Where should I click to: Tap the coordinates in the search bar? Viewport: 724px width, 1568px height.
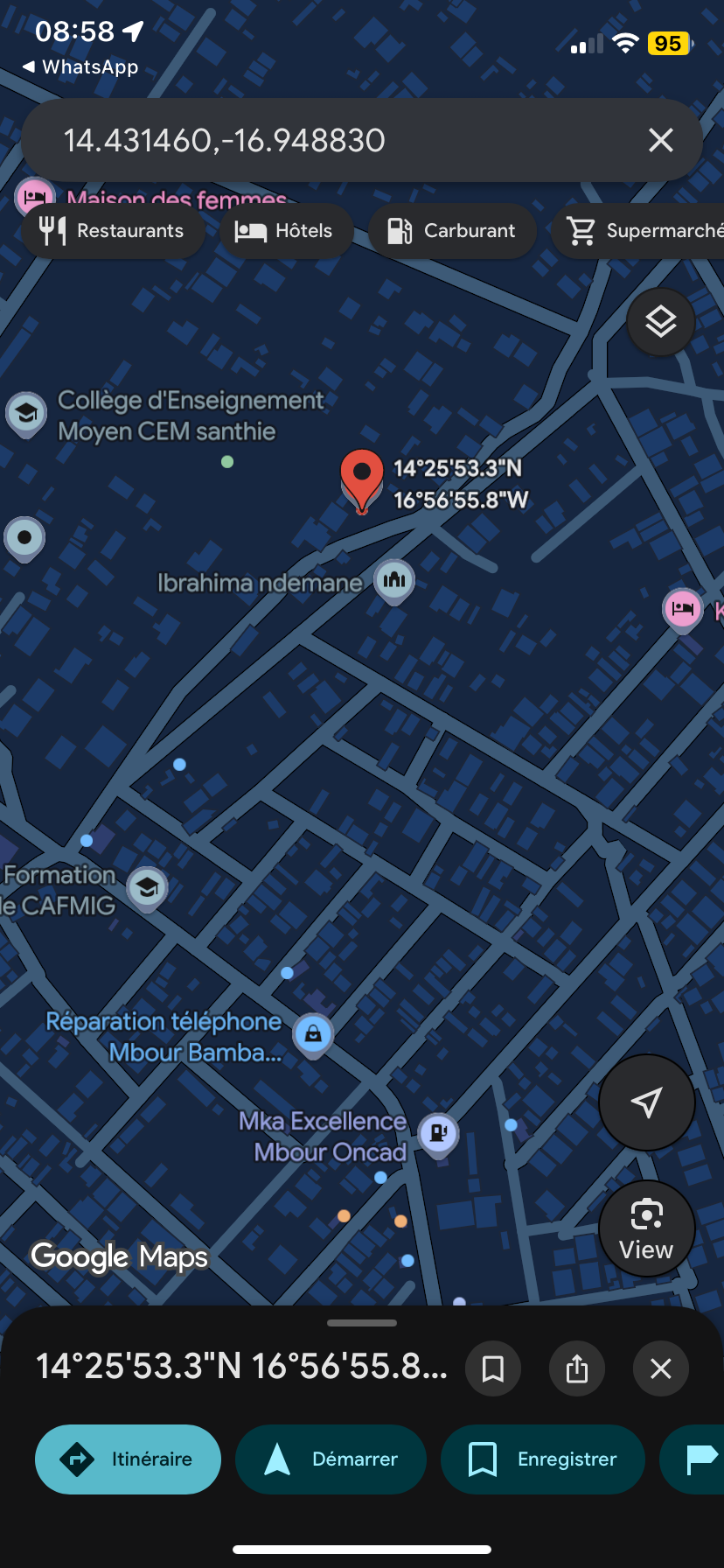coord(223,140)
